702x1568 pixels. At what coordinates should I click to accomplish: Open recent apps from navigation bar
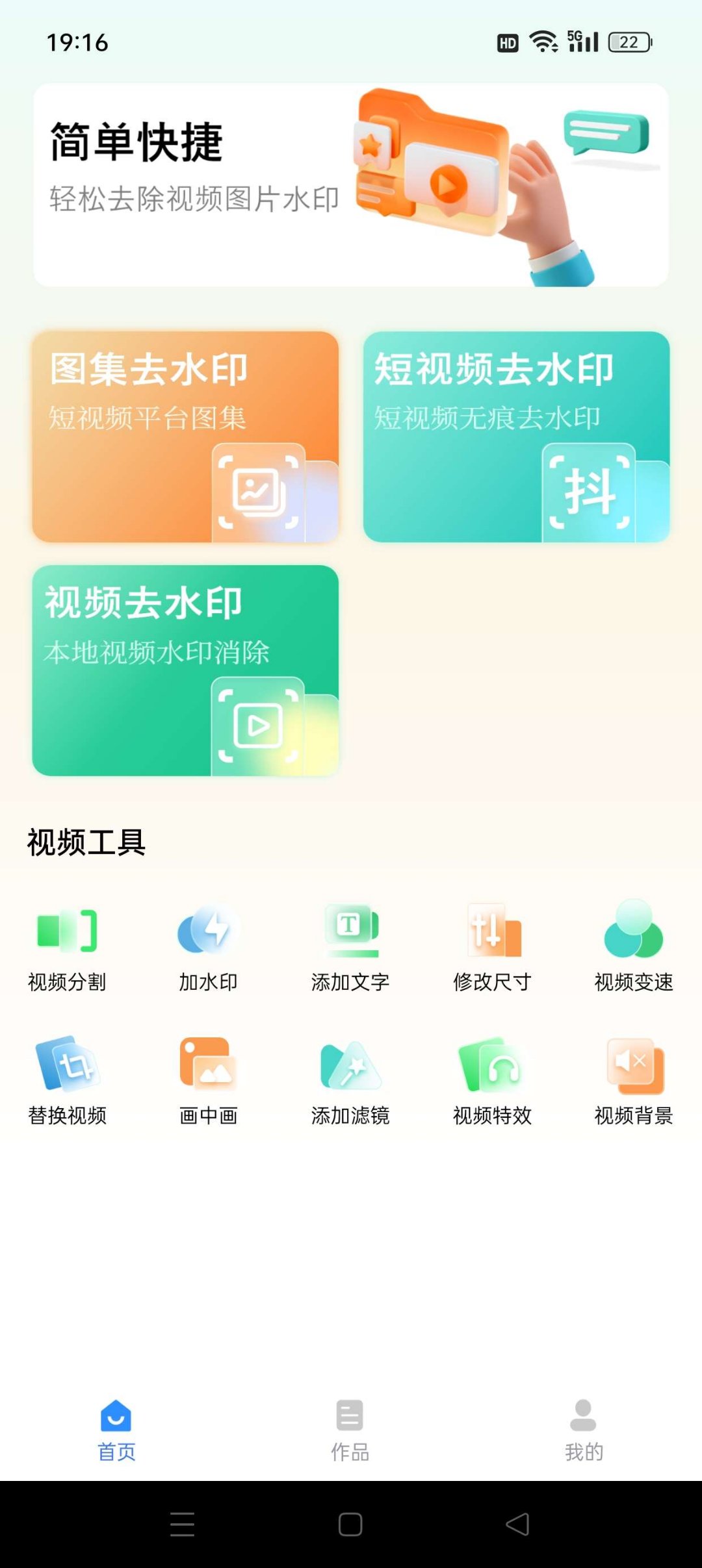182,1524
